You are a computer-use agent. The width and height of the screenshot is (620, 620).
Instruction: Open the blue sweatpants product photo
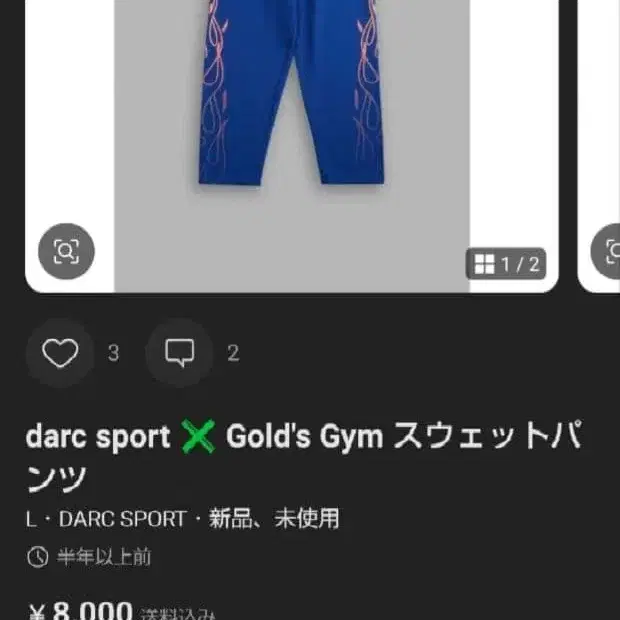(x=290, y=110)
